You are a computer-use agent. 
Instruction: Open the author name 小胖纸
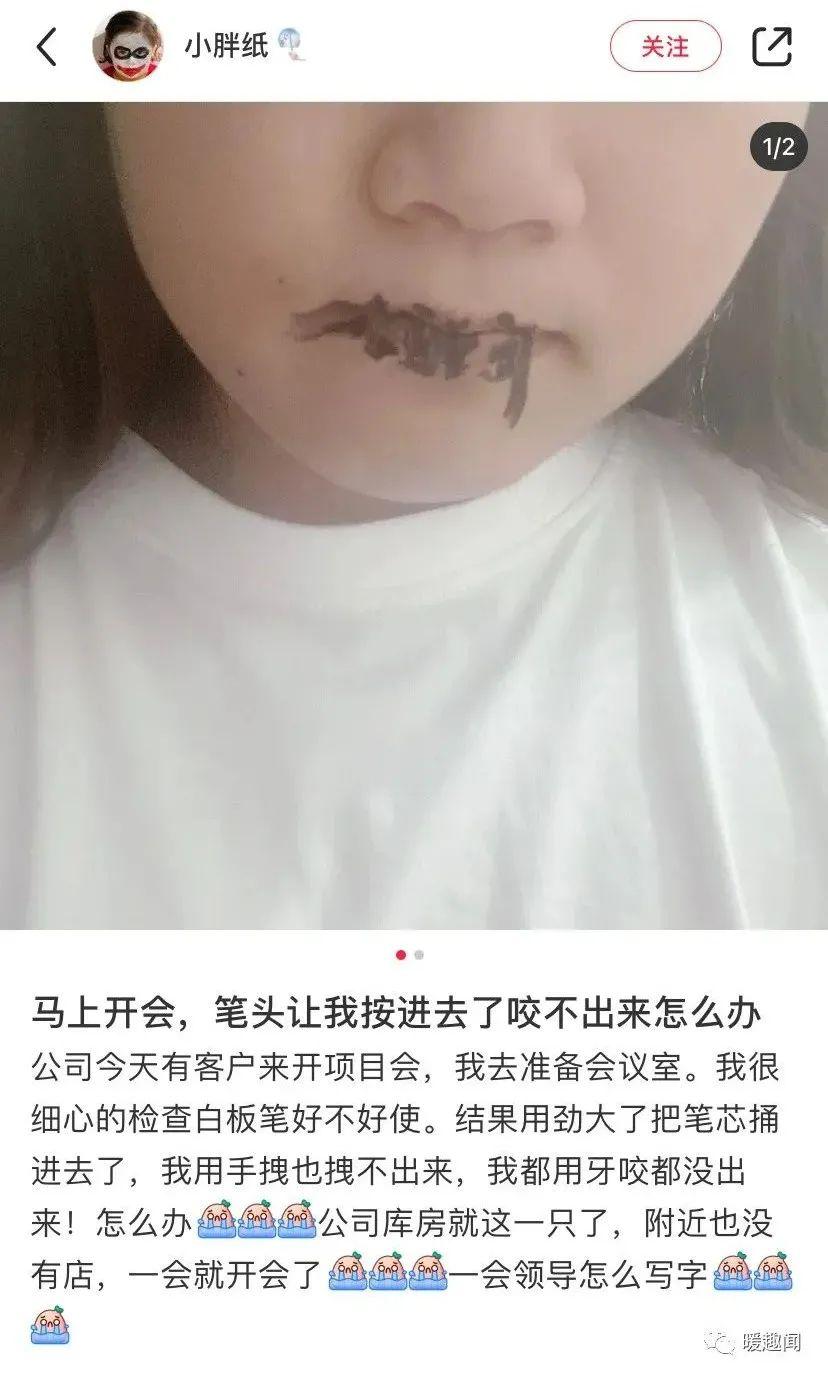point(226,46)
